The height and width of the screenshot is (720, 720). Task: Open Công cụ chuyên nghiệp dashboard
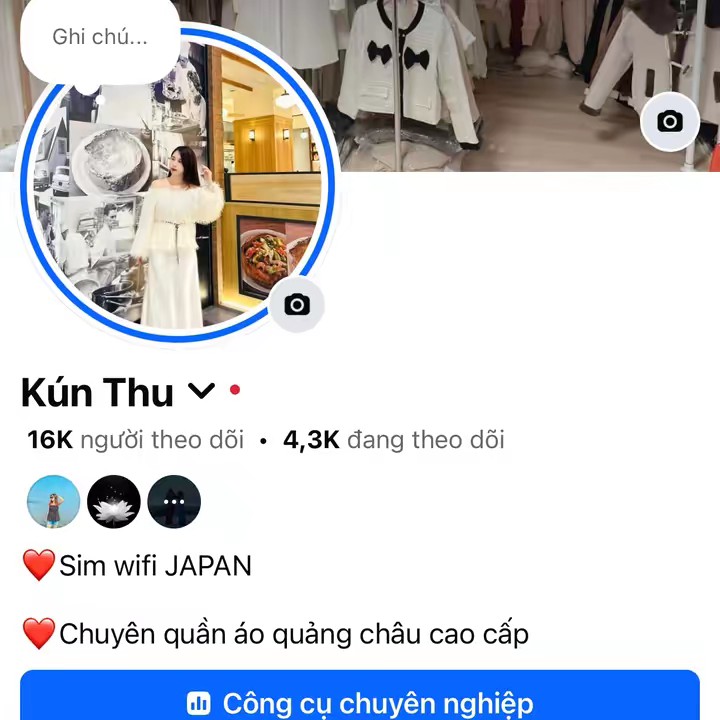coord(360,702)
